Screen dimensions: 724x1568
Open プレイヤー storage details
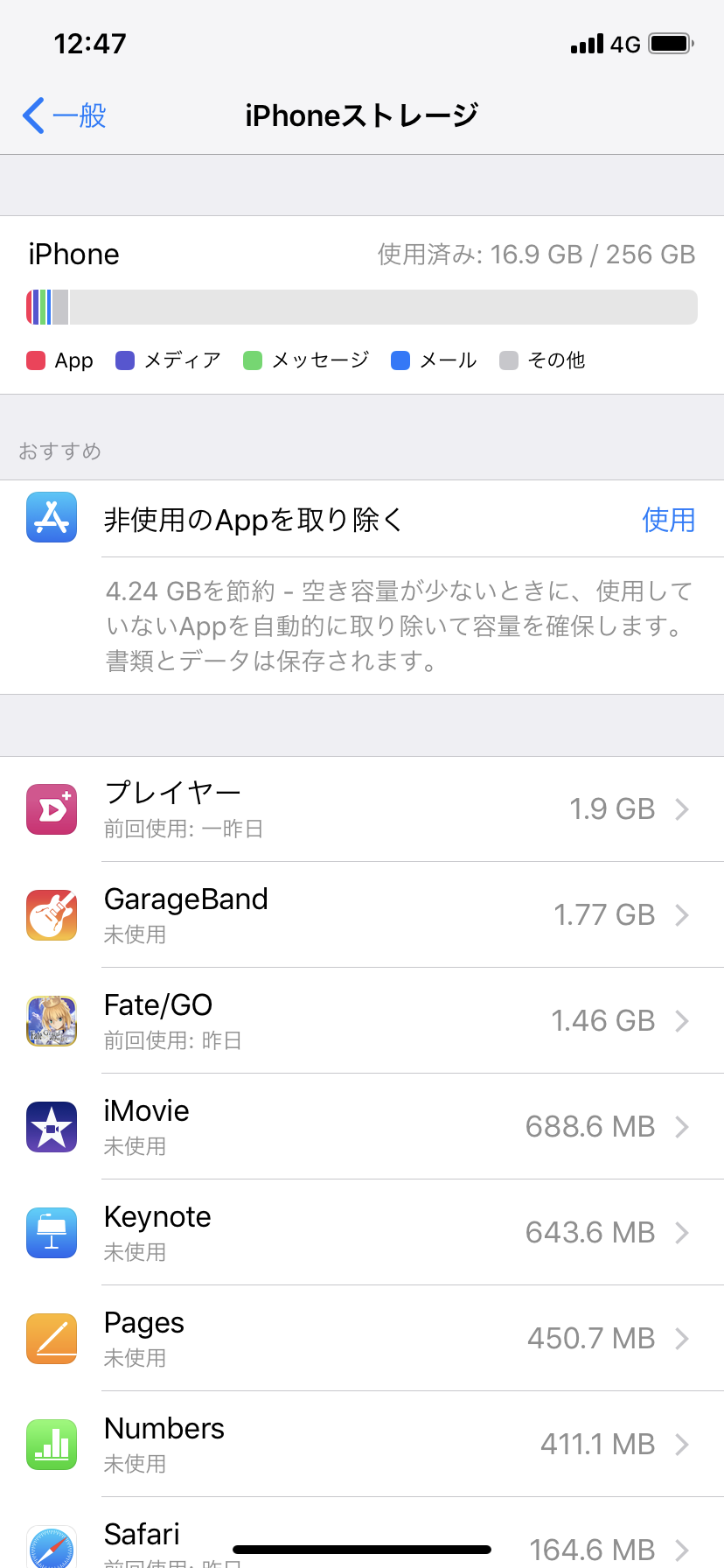coord(362,809)
